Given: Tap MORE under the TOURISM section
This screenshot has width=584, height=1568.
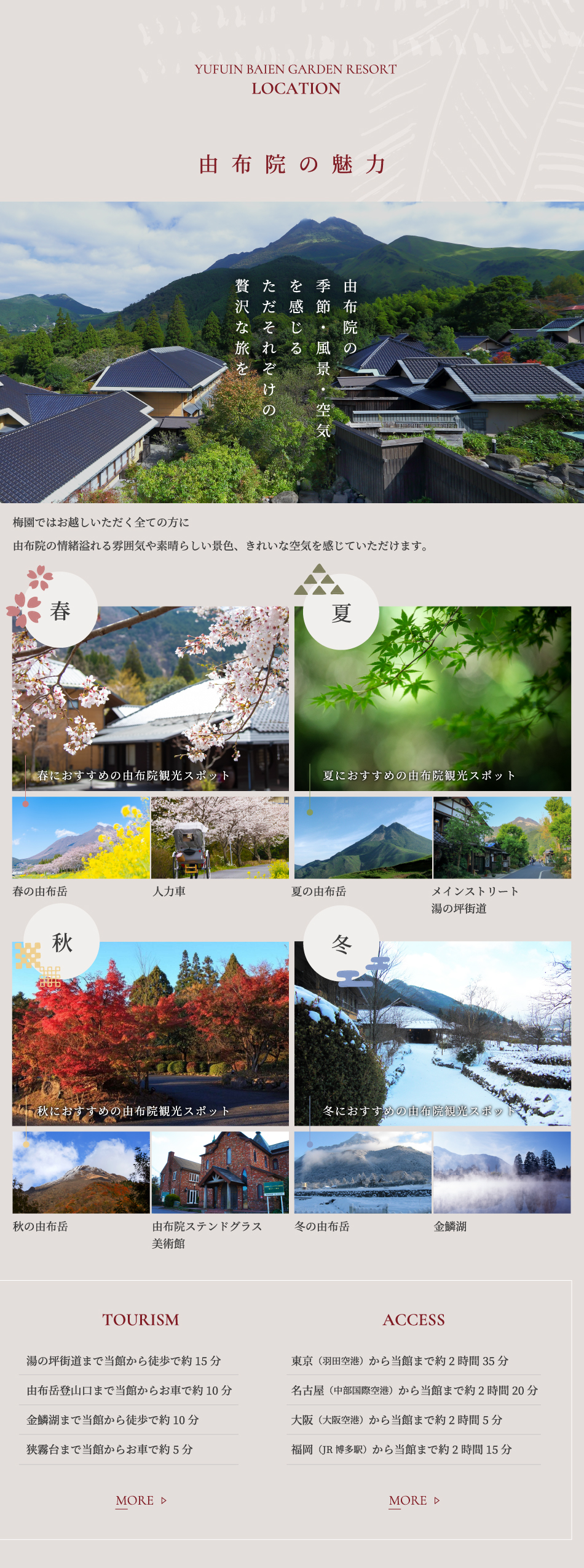Looking at the screenshot, I should coord(141,1500).
